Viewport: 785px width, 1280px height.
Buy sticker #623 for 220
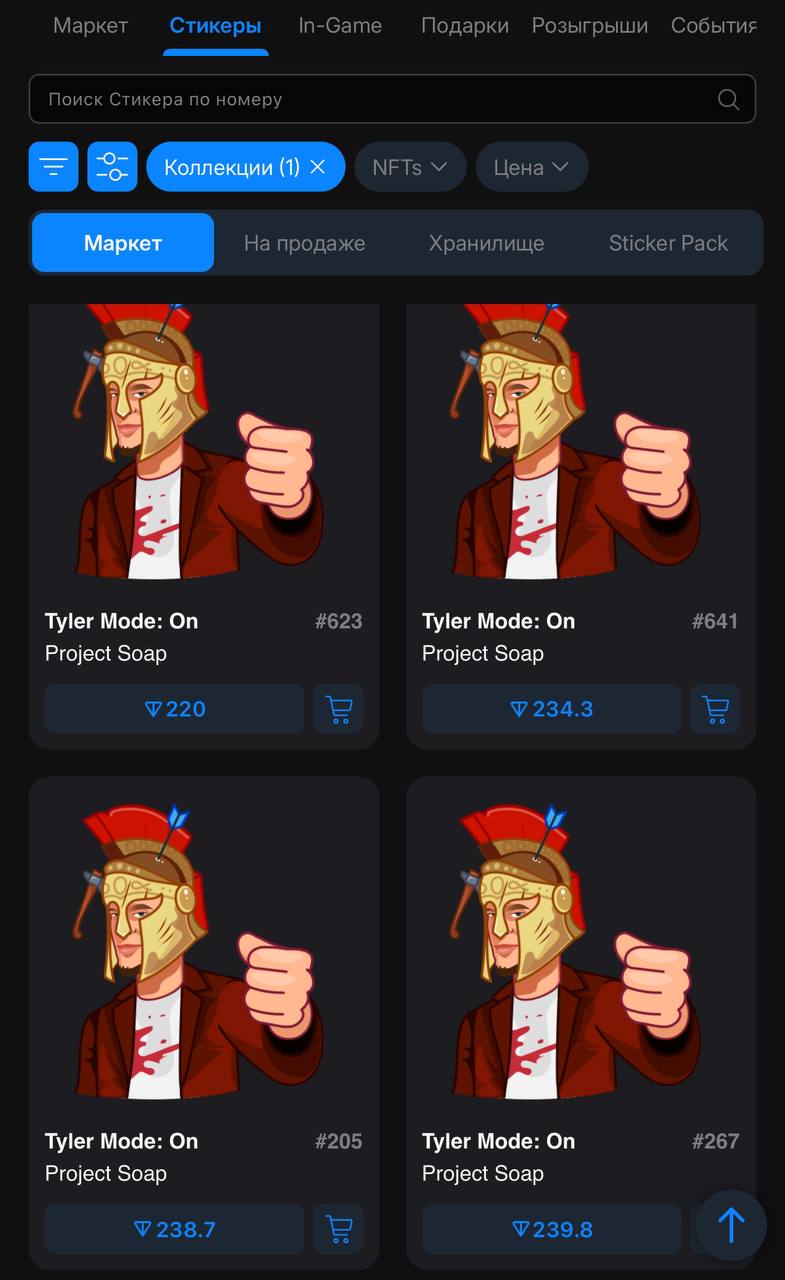pos(174,709)
